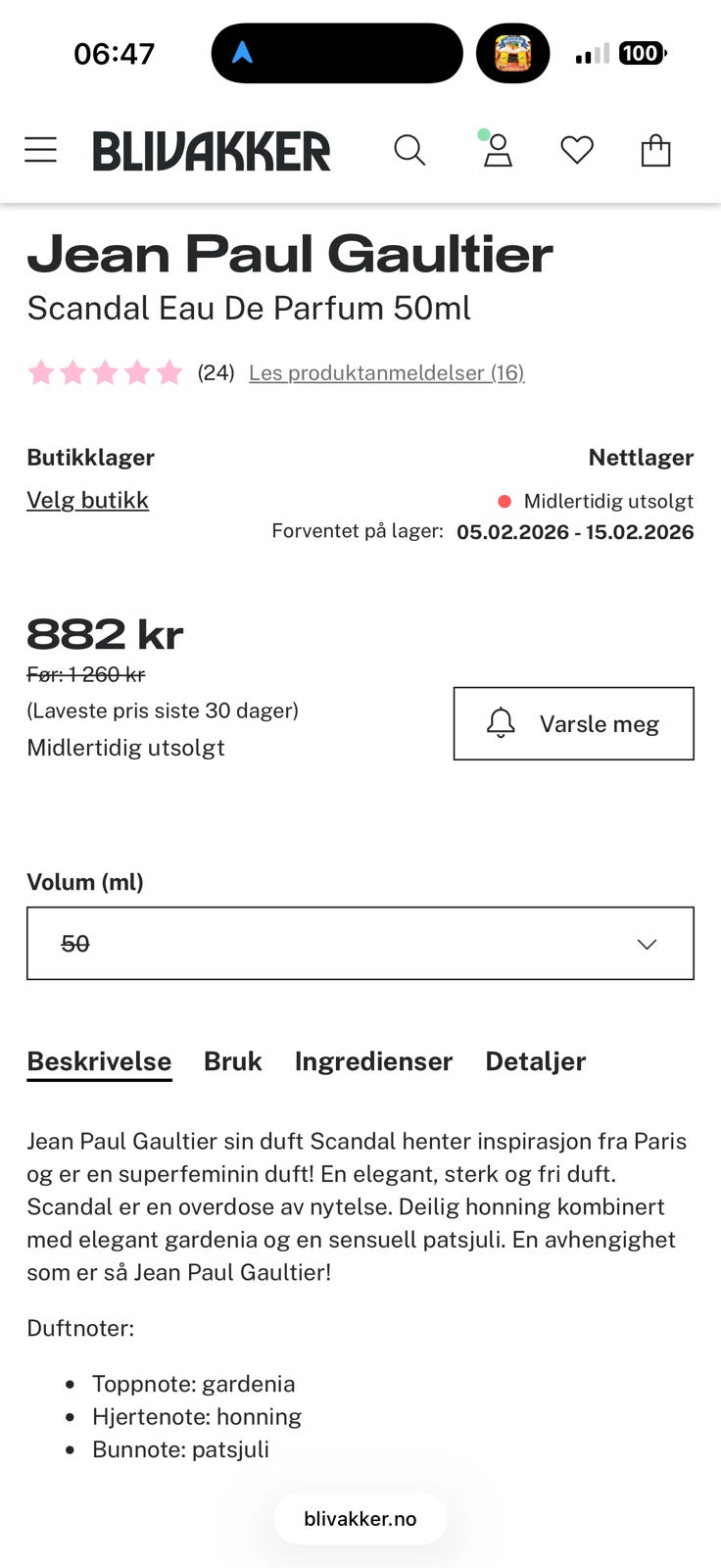
Task: Click the bell icon inside Varsle meg
Action: (x=503, y=723)
